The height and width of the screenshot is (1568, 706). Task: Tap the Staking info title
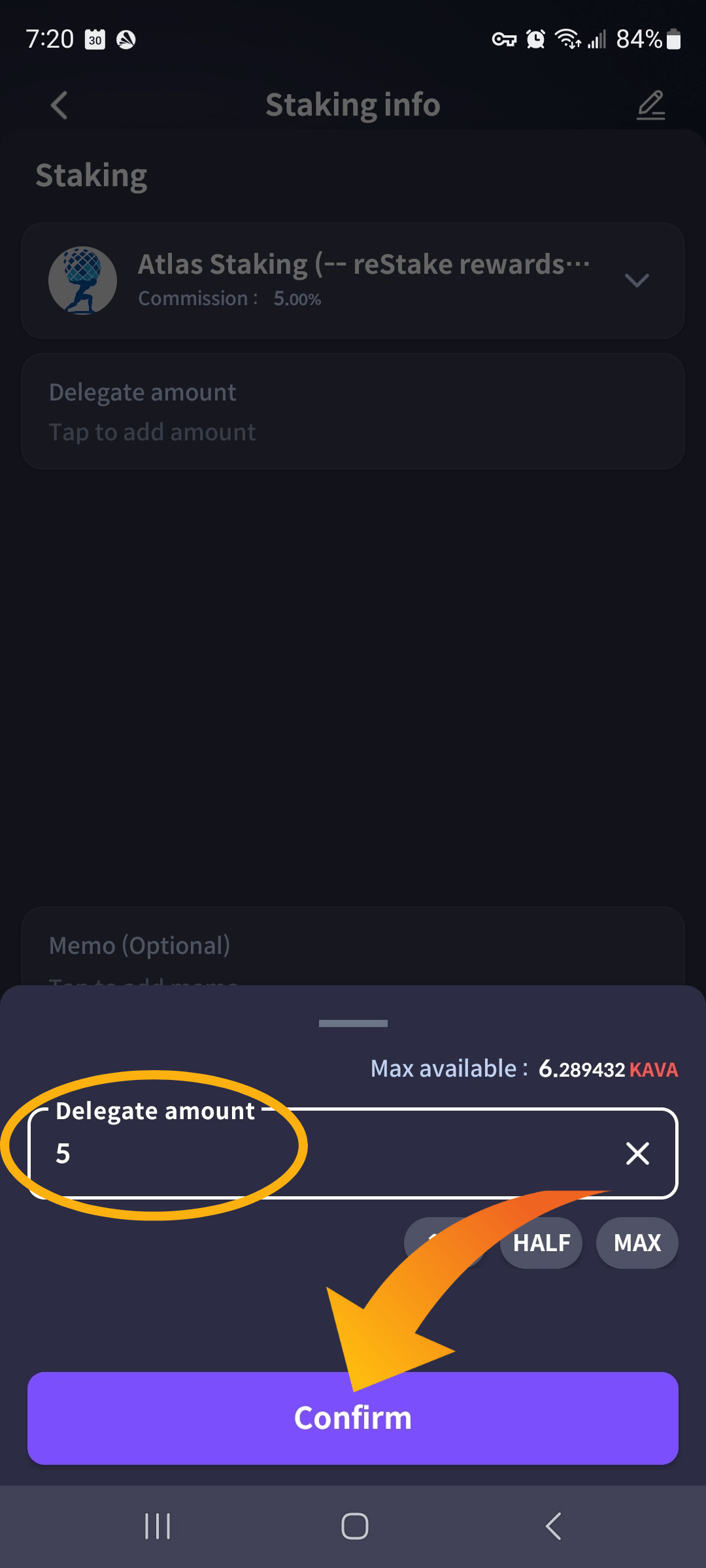[x=353, y=105]
